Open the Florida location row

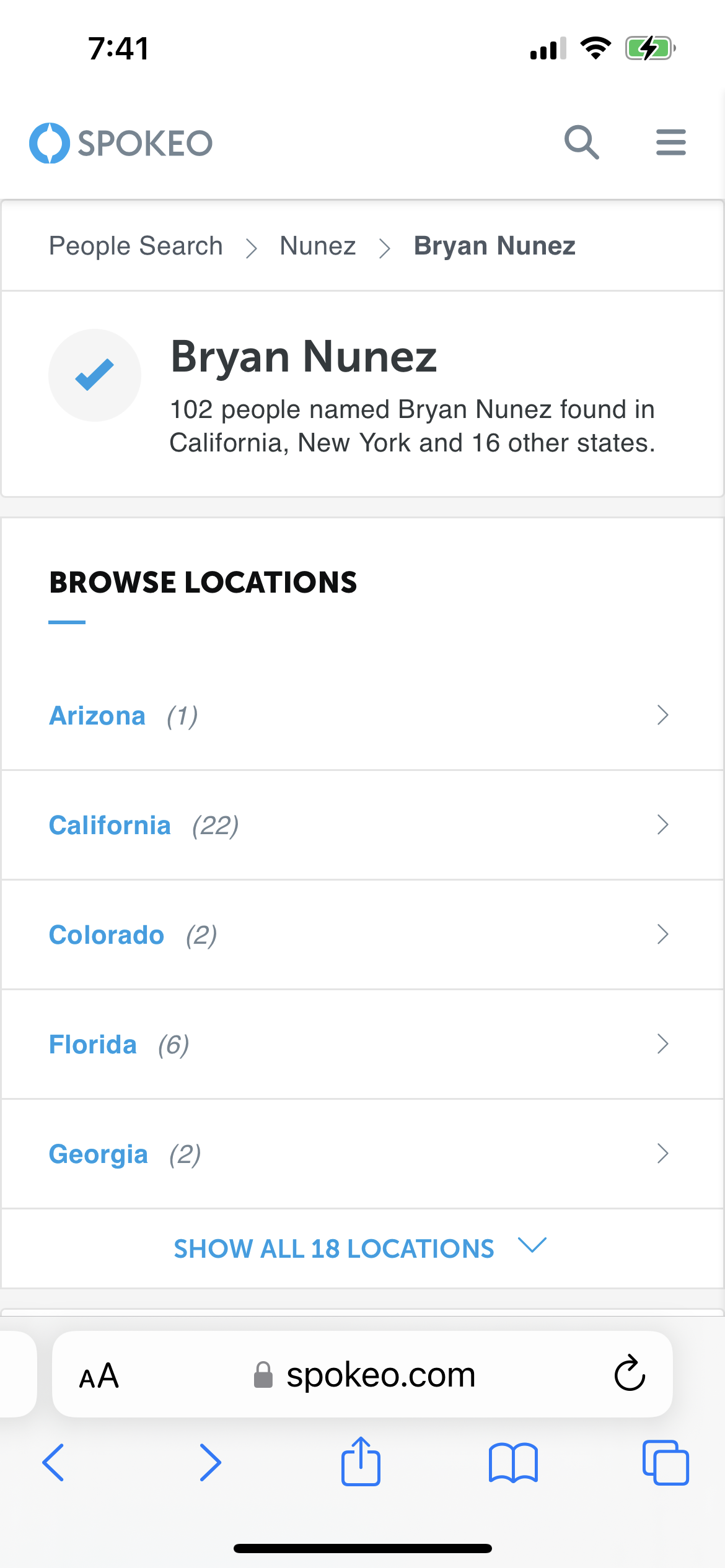click(x=362, y=1044)
